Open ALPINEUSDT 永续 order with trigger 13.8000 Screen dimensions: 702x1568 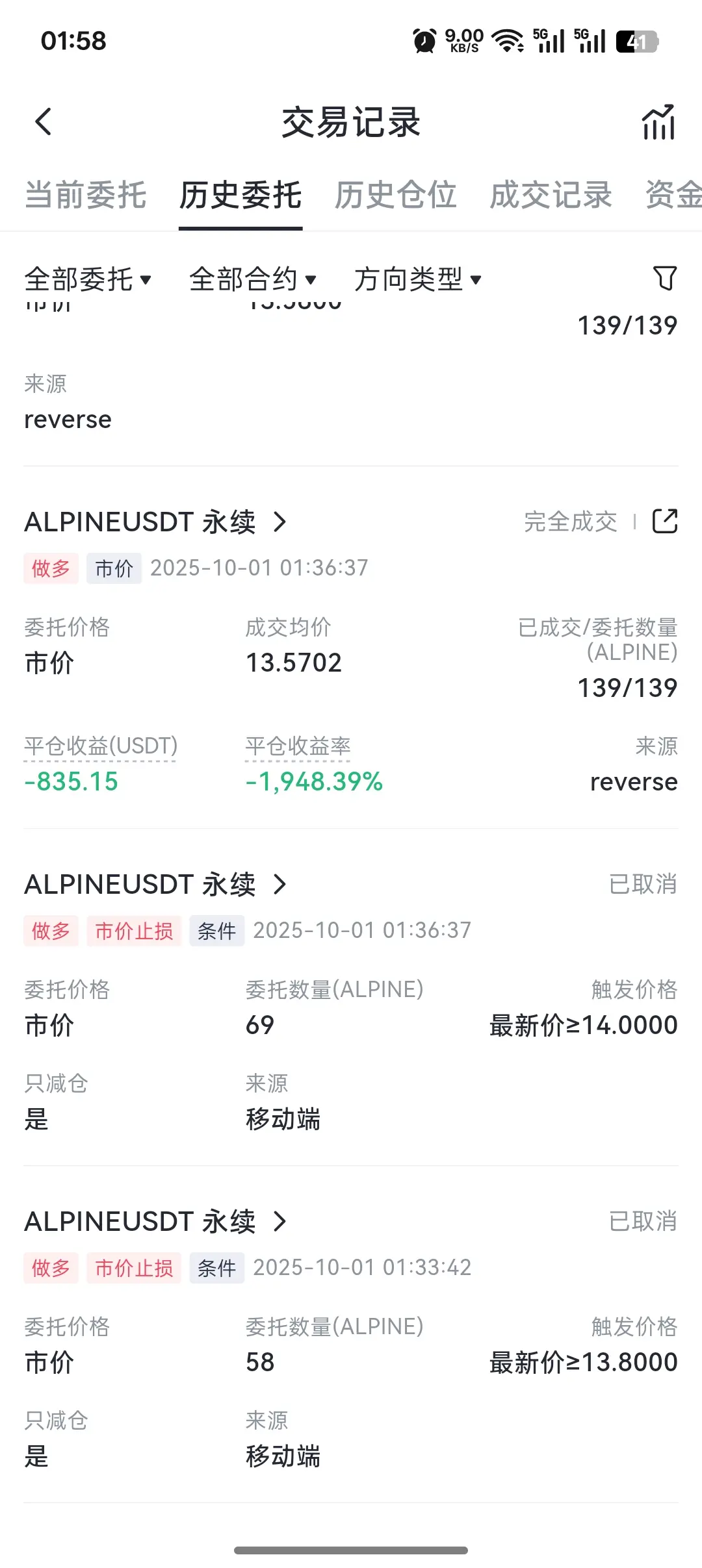click(x=155, y=1221)
